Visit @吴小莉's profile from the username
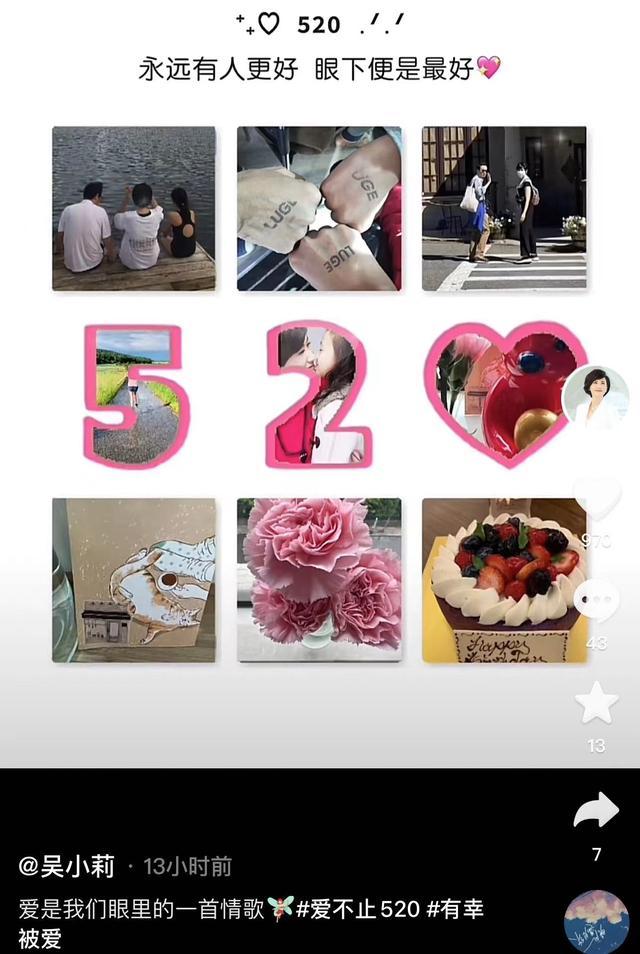The image size is (640, 954). (67, 866)
